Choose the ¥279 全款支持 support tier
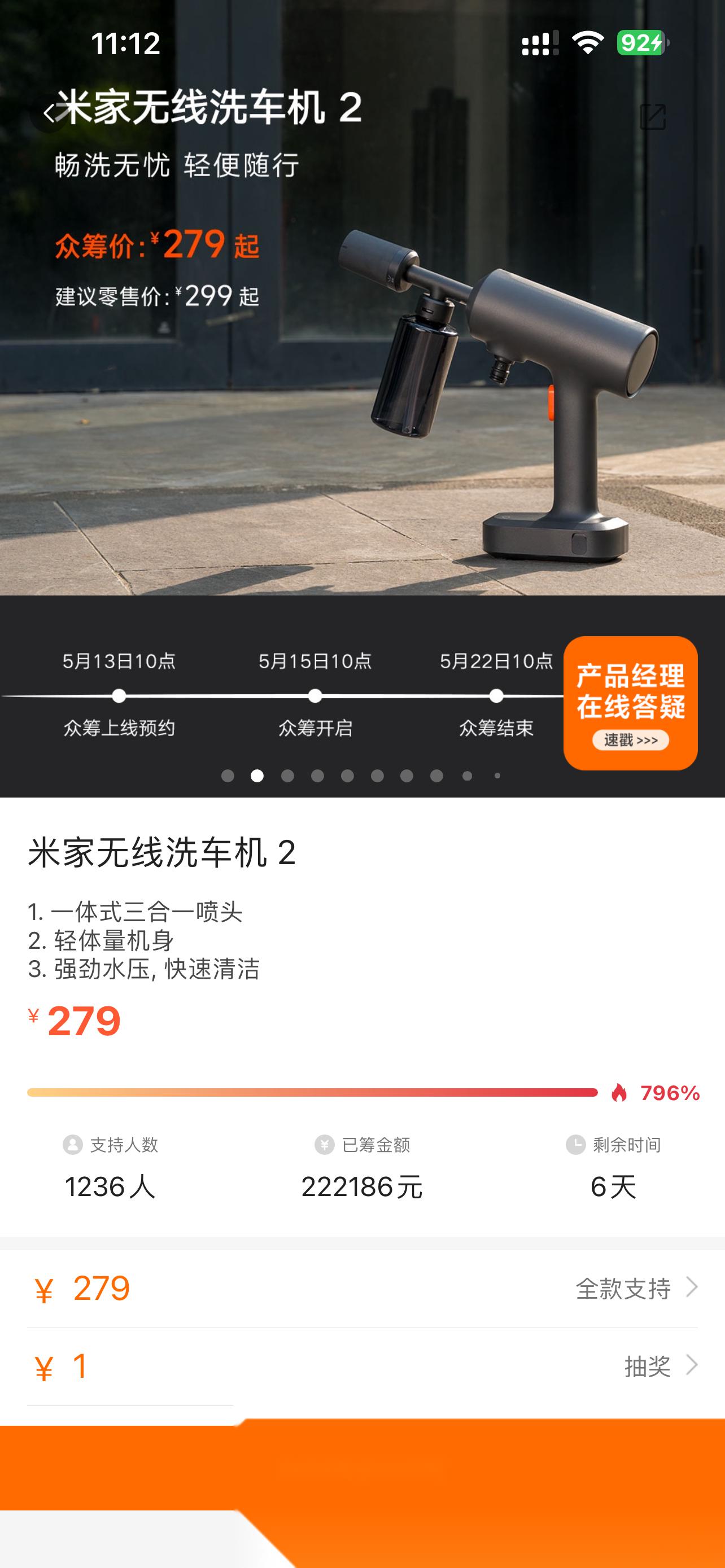Viewport: 725px width, 1568px height. (362, 1287)
